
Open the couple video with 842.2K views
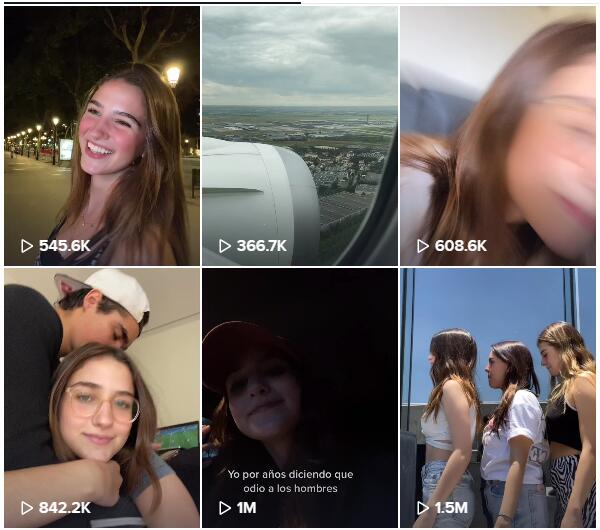point(101,397)
